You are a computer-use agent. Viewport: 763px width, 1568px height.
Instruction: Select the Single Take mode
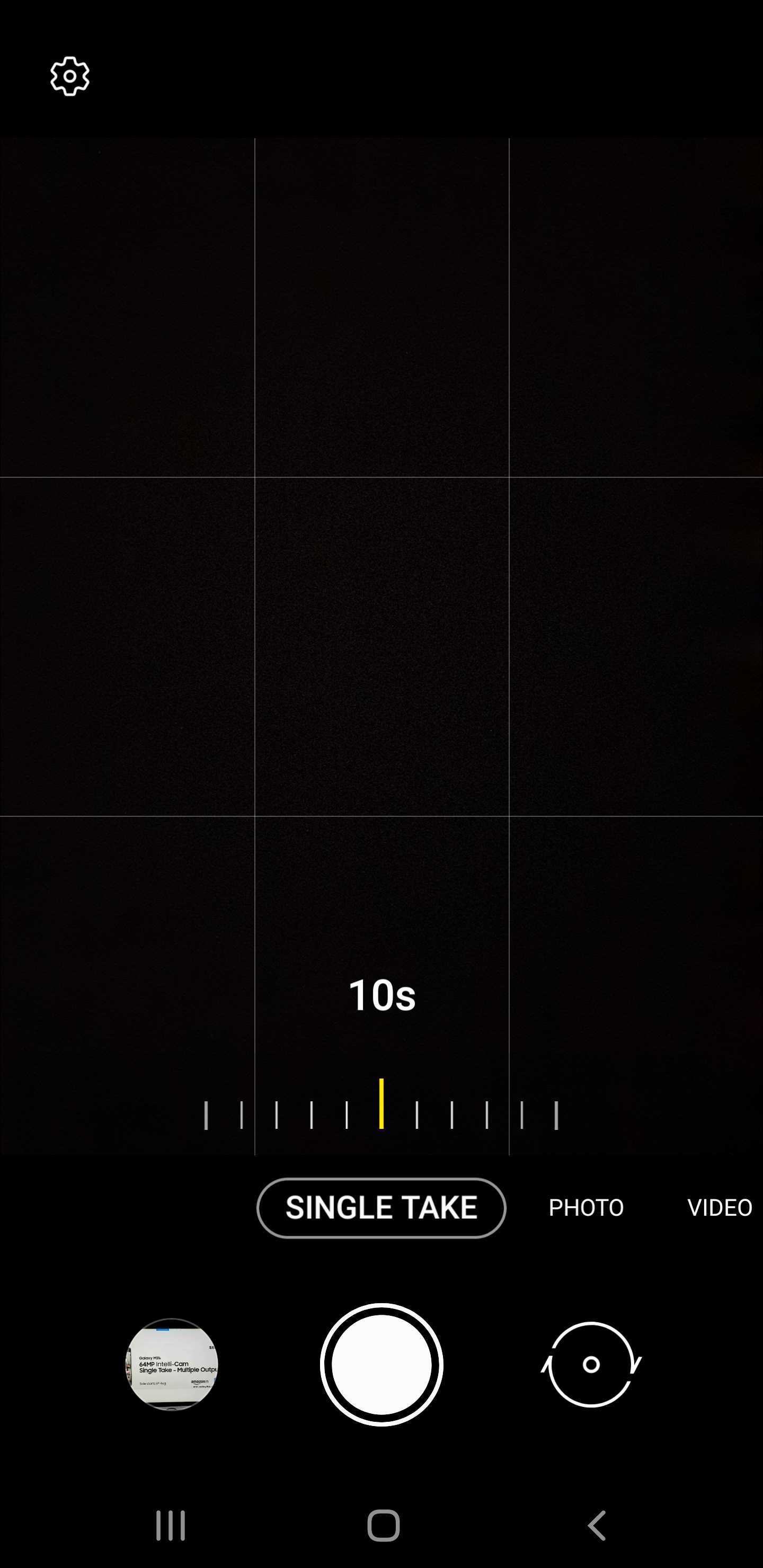pos(381,1208)
